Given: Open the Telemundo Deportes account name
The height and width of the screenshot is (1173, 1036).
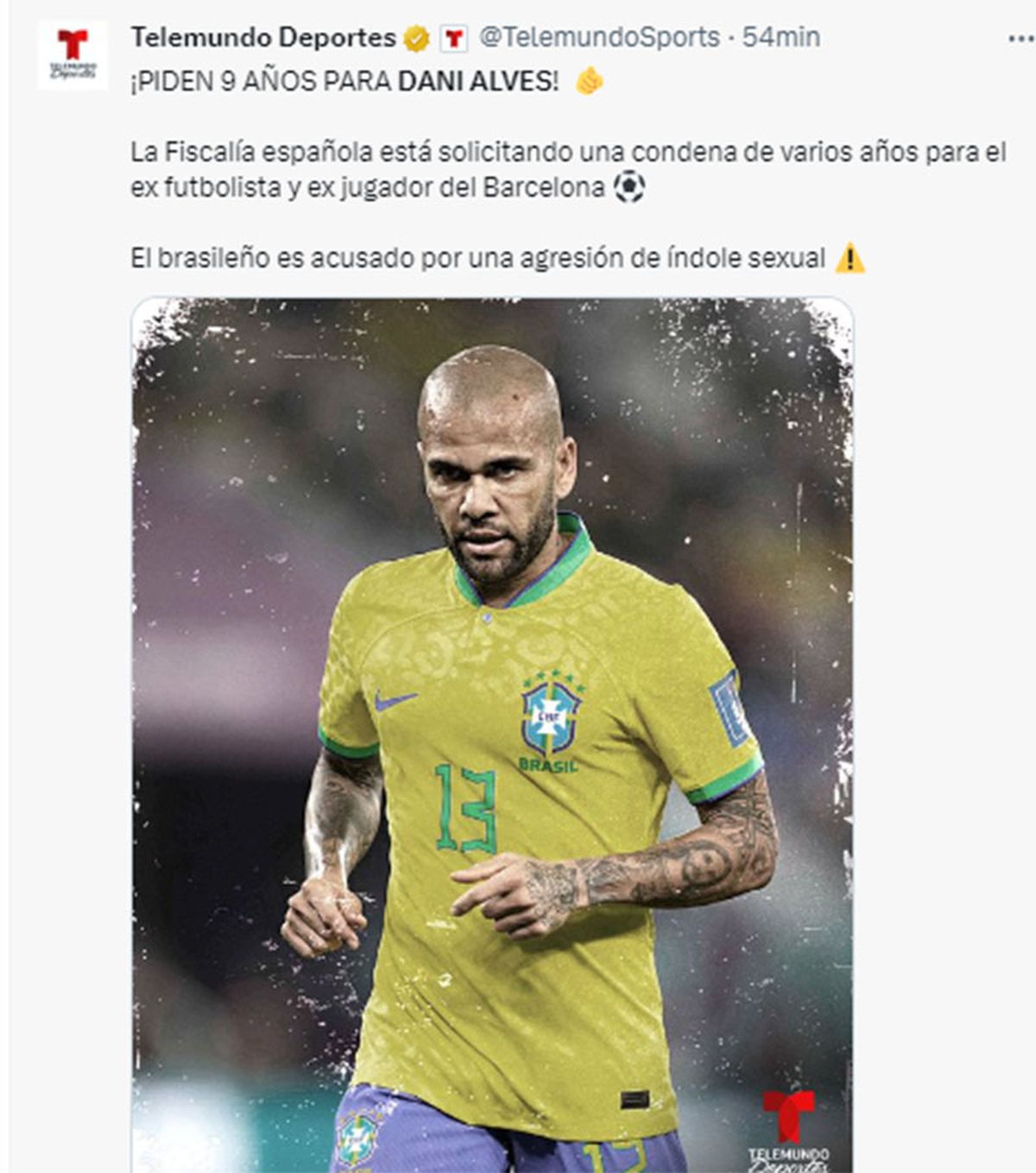Looking at the screenshot, I should coord(262,37).
